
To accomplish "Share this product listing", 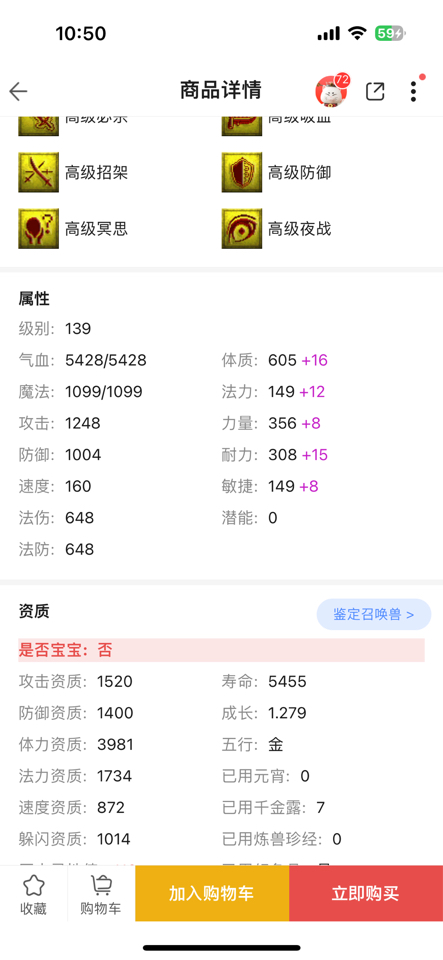I will 375,92.
